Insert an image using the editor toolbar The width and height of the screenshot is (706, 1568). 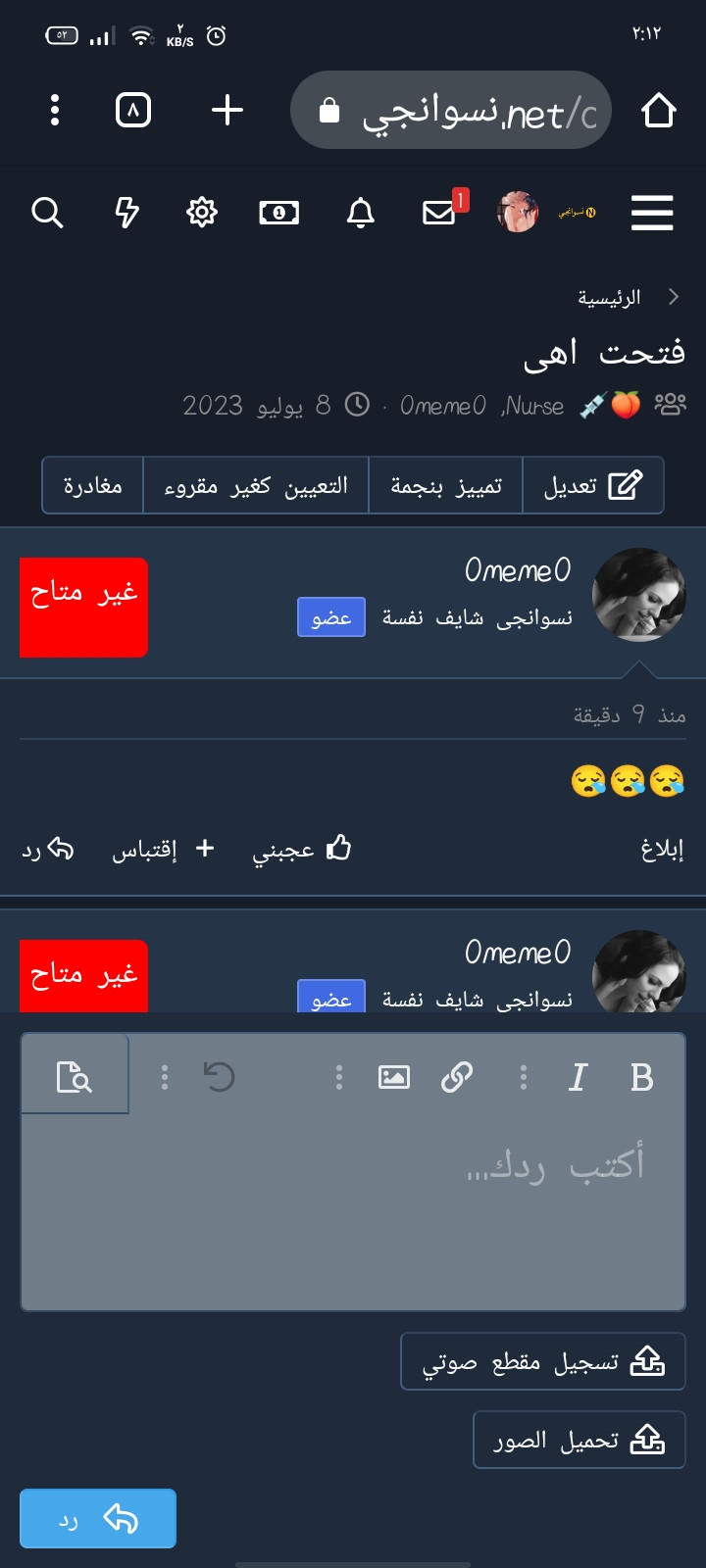click(x=394, y=1077)
